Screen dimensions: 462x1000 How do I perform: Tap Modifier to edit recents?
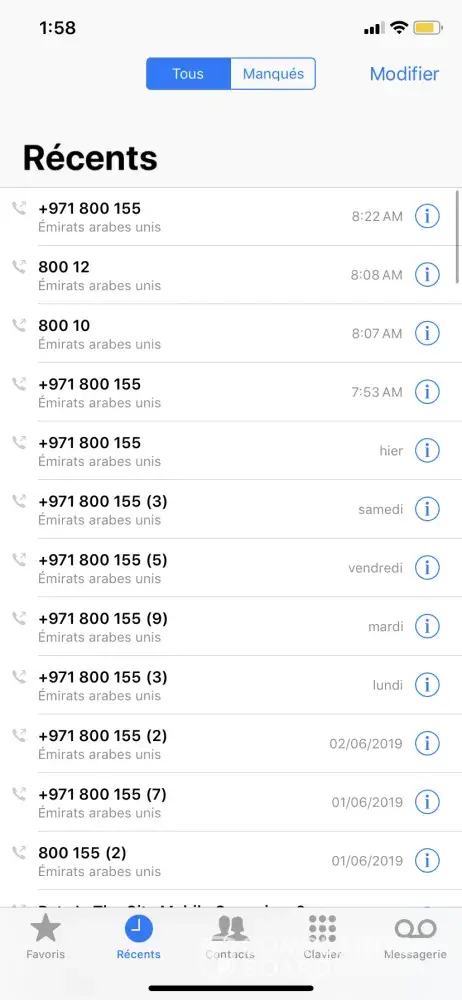point(405,74)
